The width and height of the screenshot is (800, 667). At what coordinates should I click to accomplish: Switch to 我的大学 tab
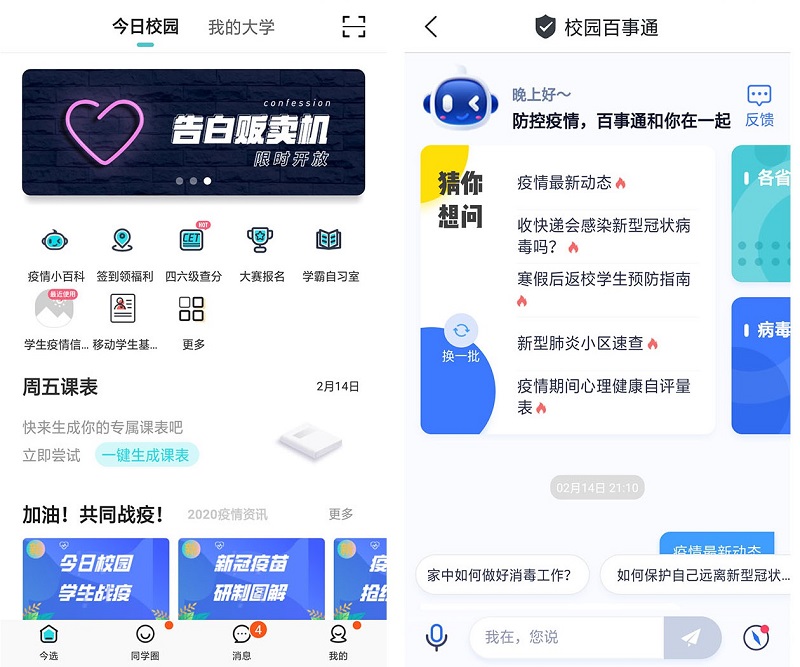(x=241, y=27)
